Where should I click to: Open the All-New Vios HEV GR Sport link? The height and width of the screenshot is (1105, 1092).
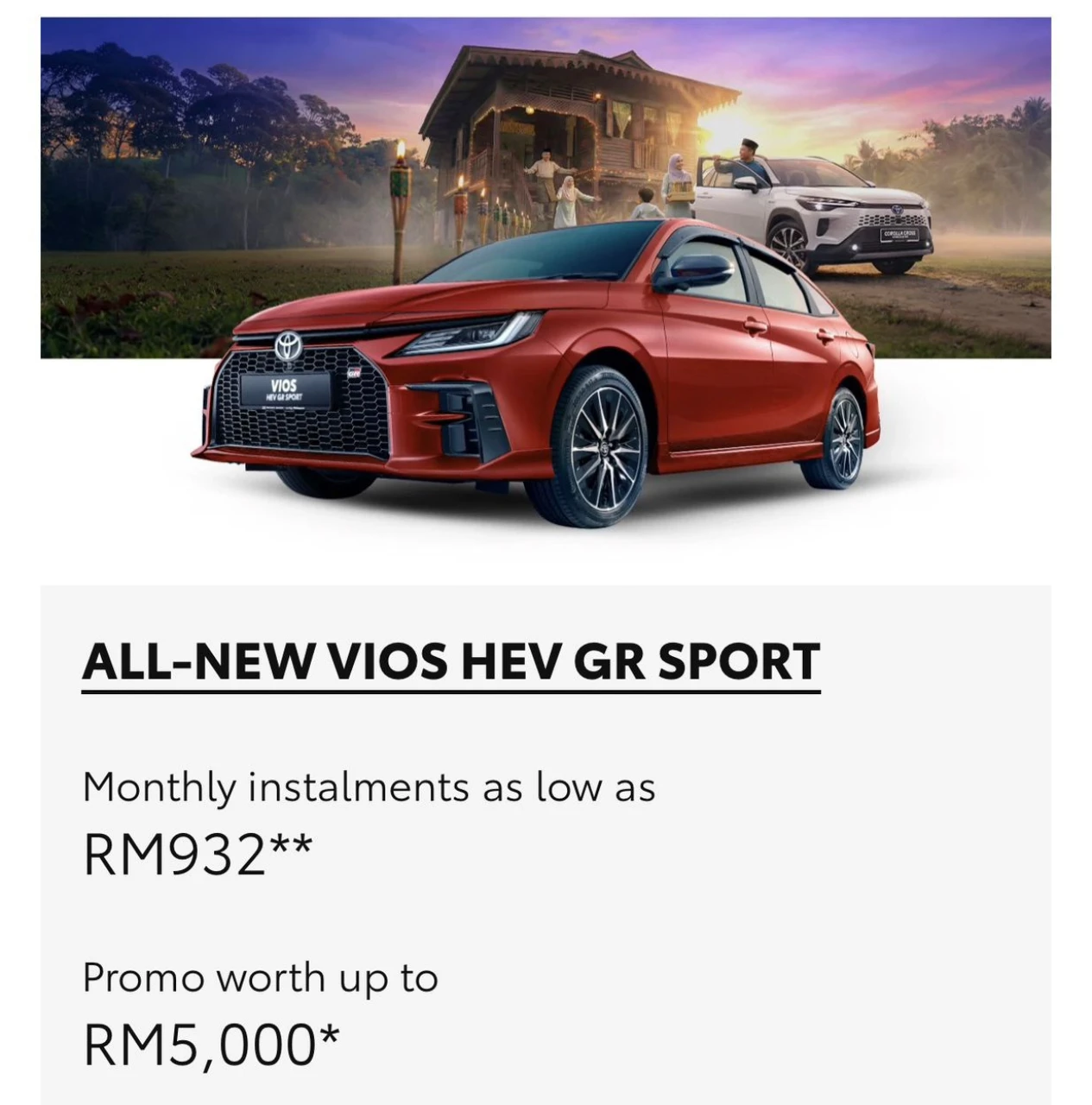[451, 662]
